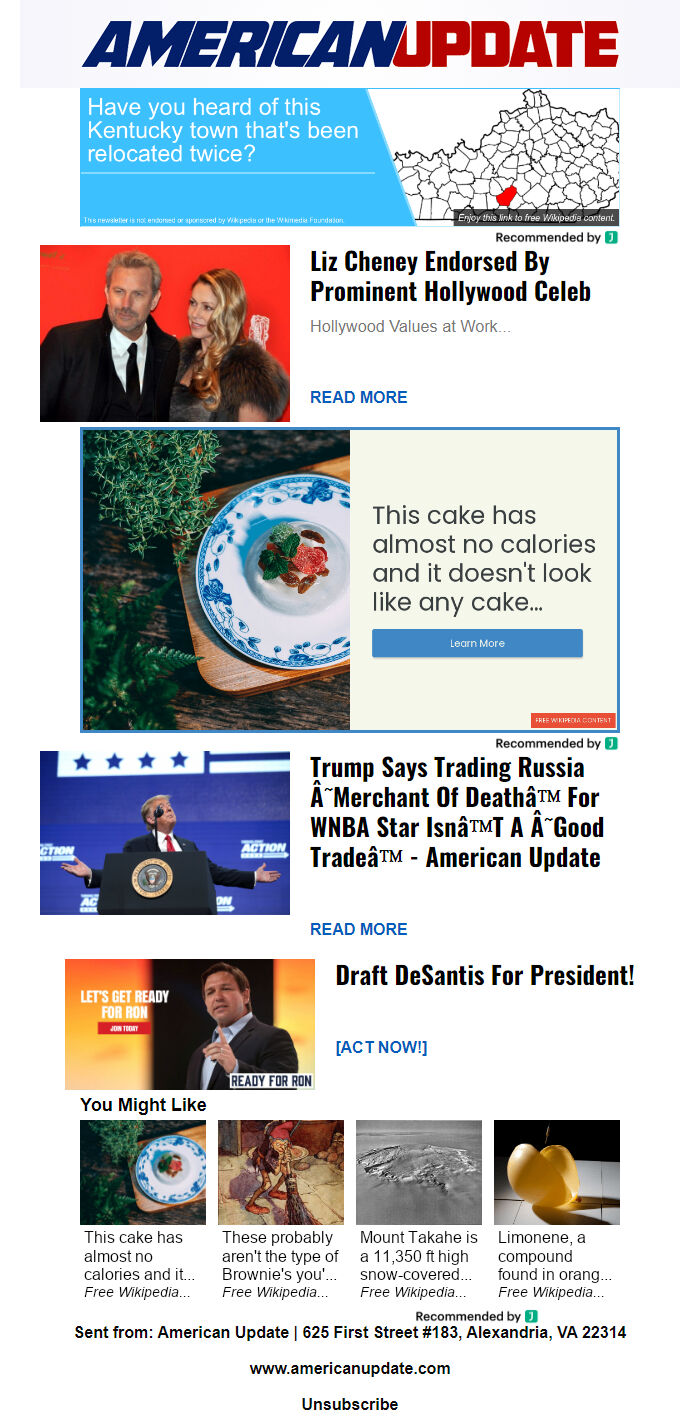Open the Kentucky town Wikipedia banner
Image resolution: width=700 pixels, height=1424 pixels.
[x=349, y=157]
